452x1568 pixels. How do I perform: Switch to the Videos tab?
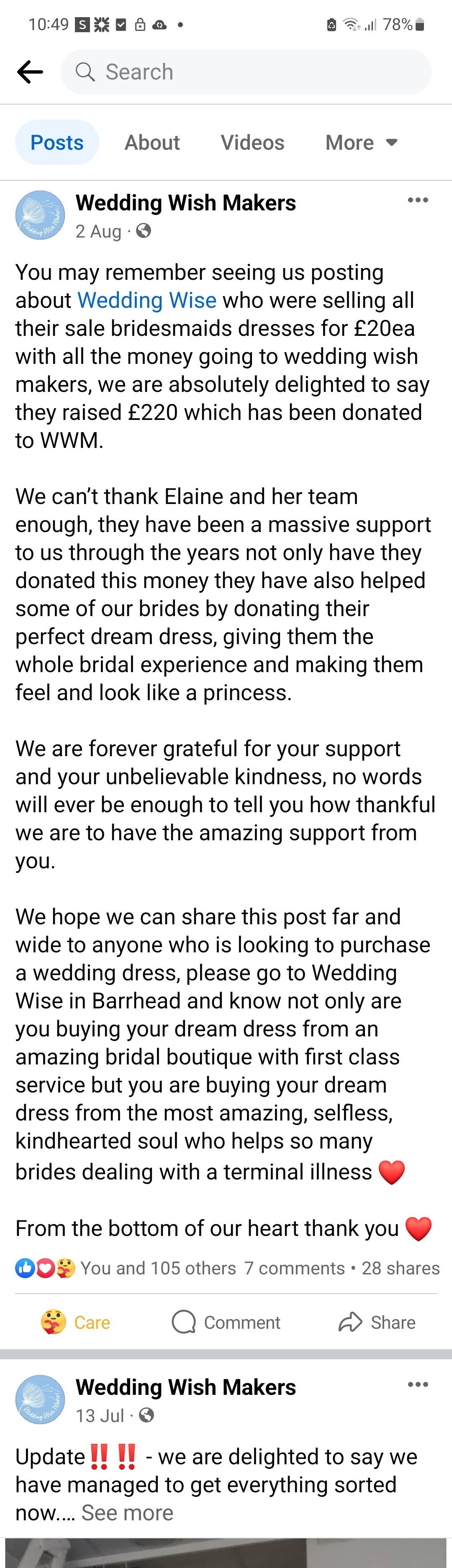point(252,143)
